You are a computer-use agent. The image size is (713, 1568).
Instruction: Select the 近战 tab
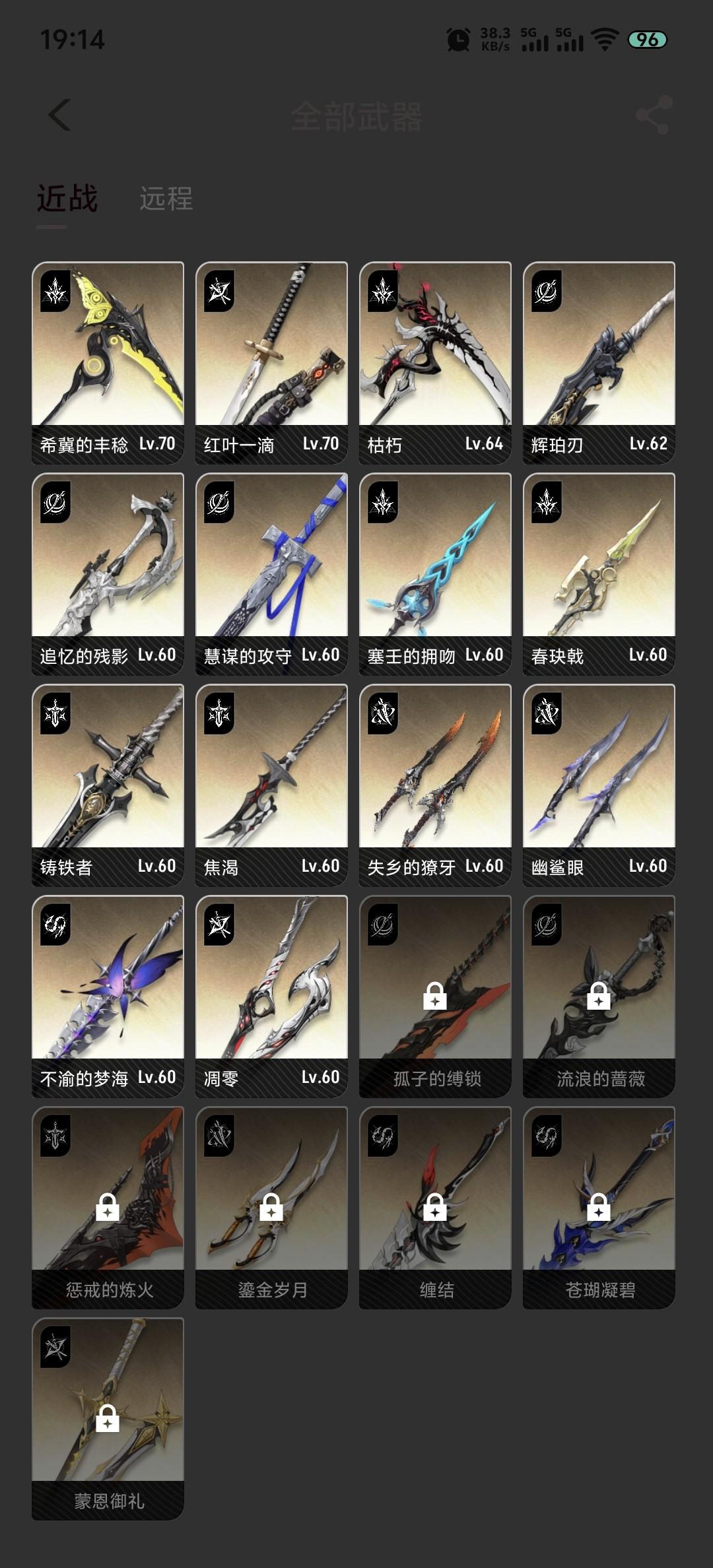point(67,199)
